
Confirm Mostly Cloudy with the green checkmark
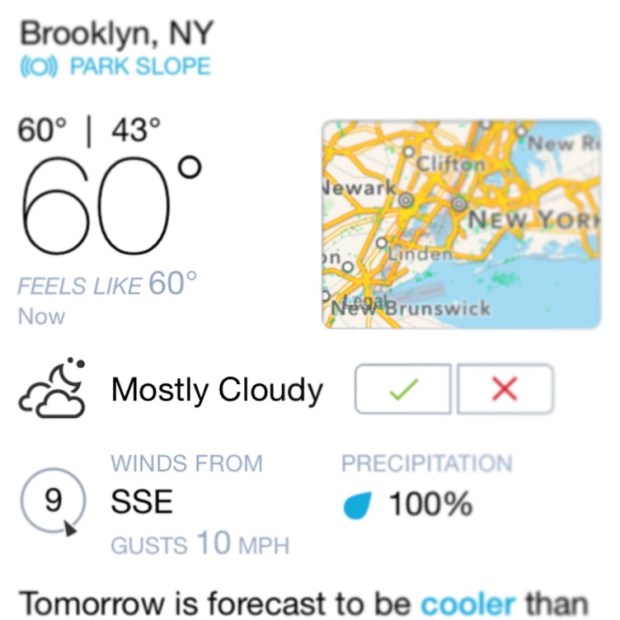403,390
